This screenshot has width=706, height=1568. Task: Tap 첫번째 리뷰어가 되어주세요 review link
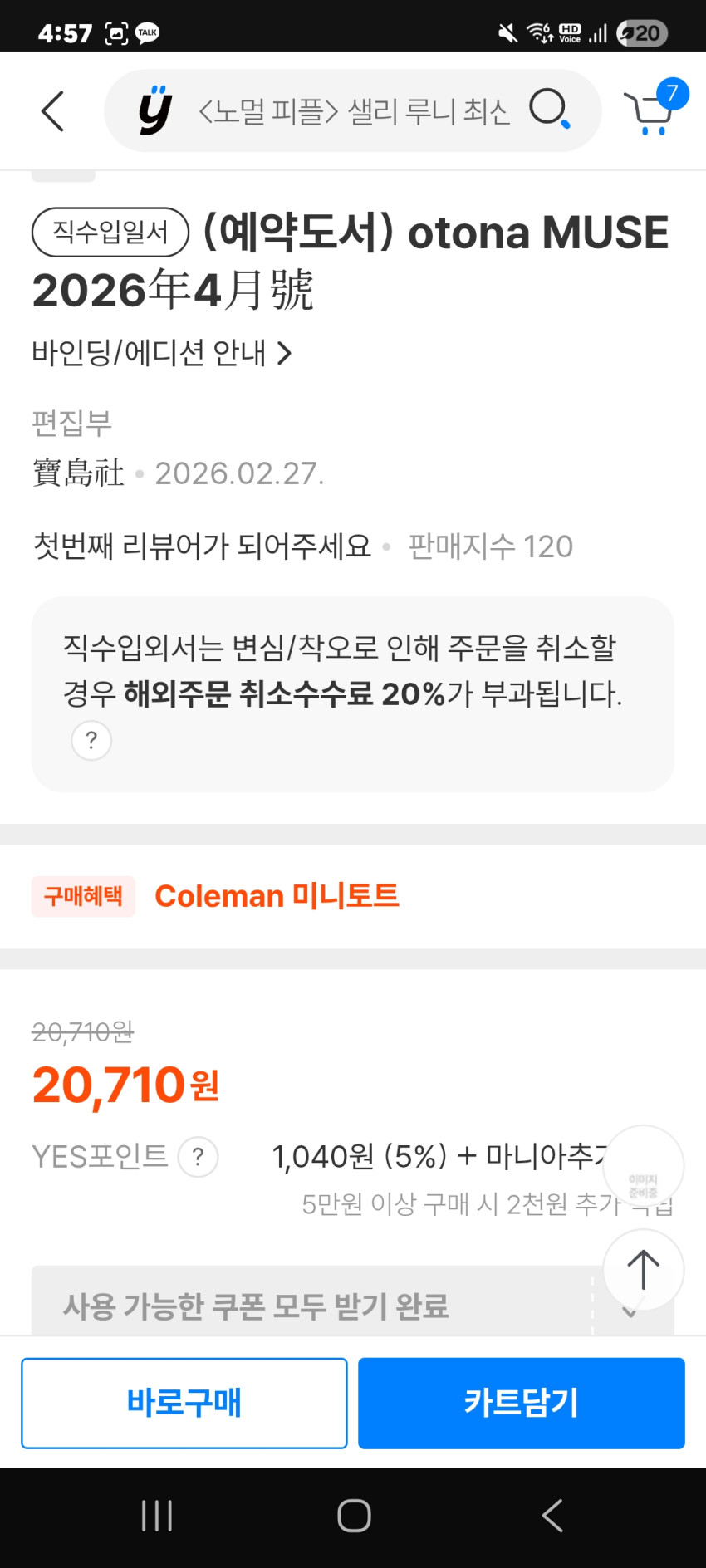tap(202, 546)
